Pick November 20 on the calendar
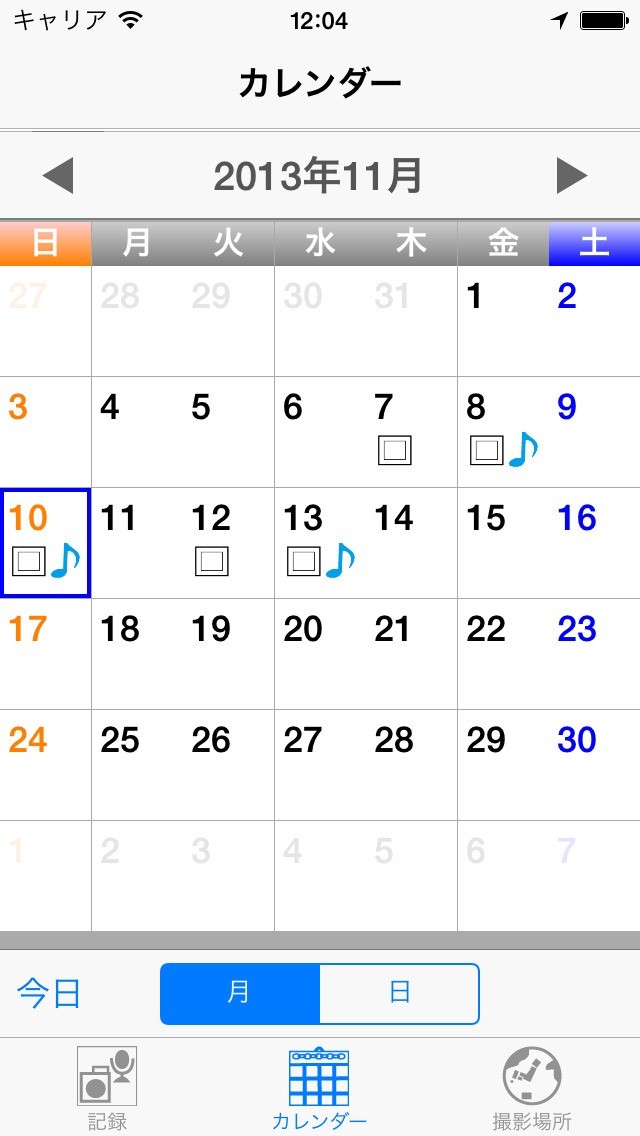 tap(320, 654)
